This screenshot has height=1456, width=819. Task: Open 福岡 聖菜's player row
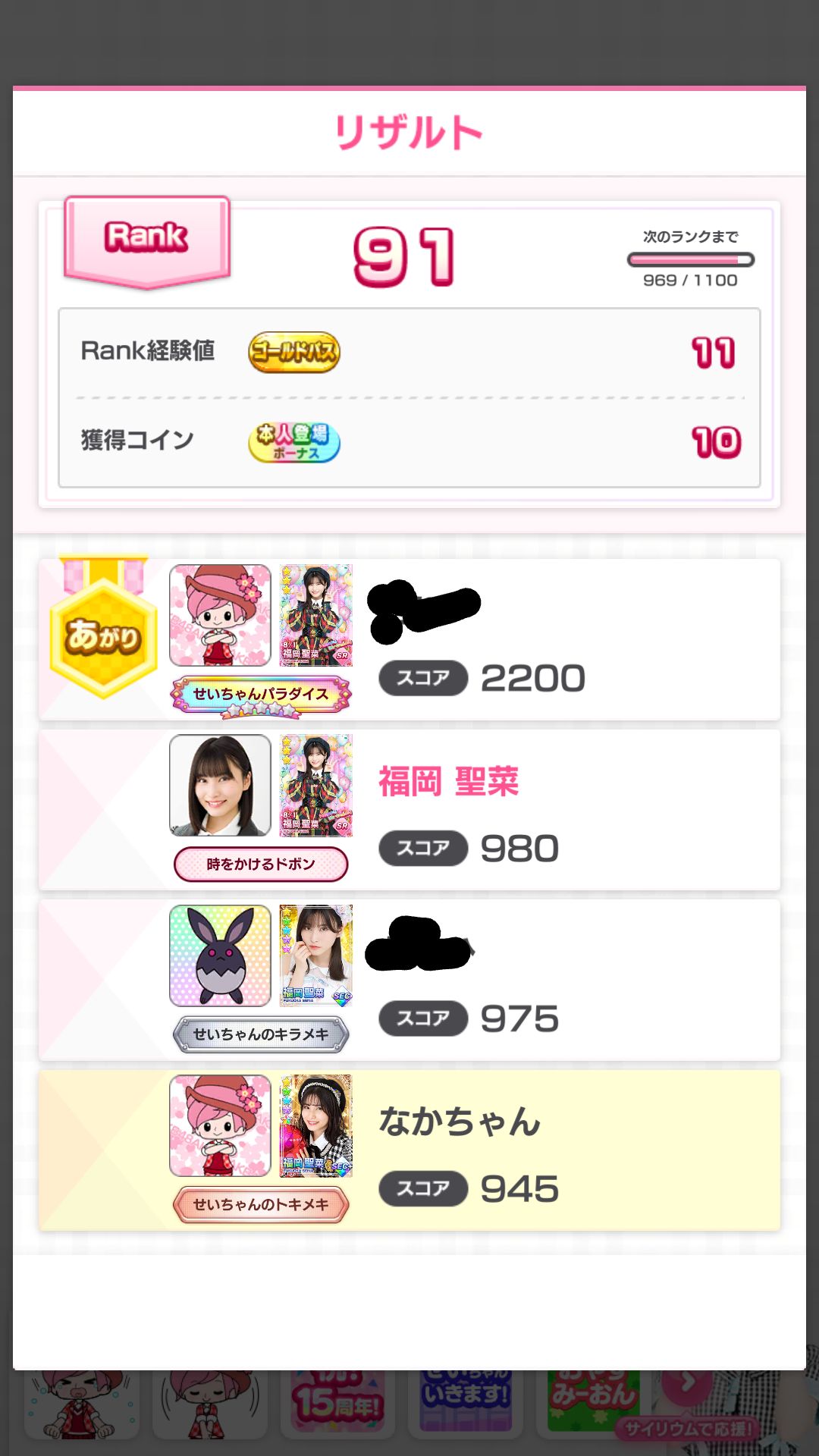pos(409,810)
